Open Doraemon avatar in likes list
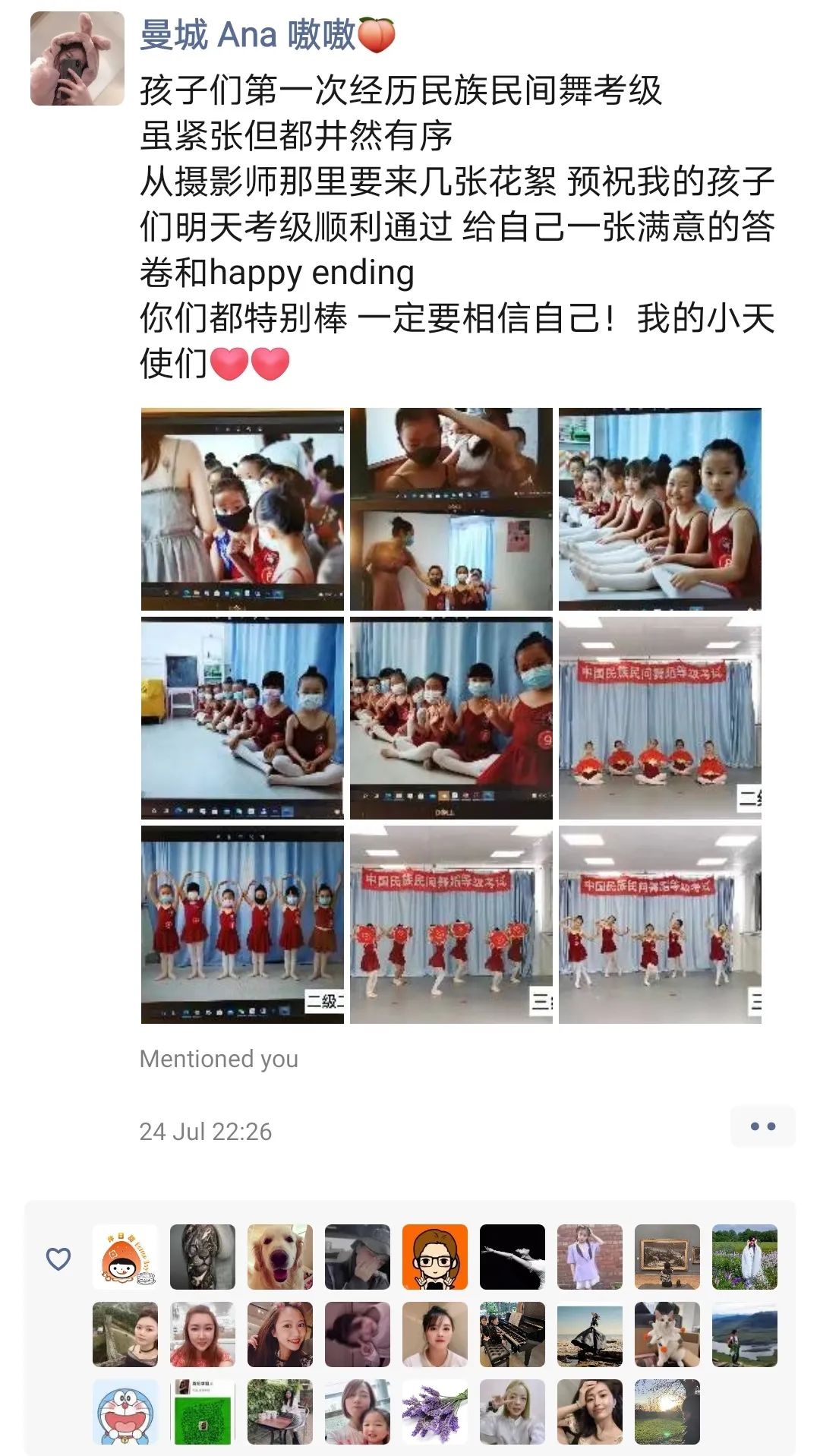 [125, 1412]
